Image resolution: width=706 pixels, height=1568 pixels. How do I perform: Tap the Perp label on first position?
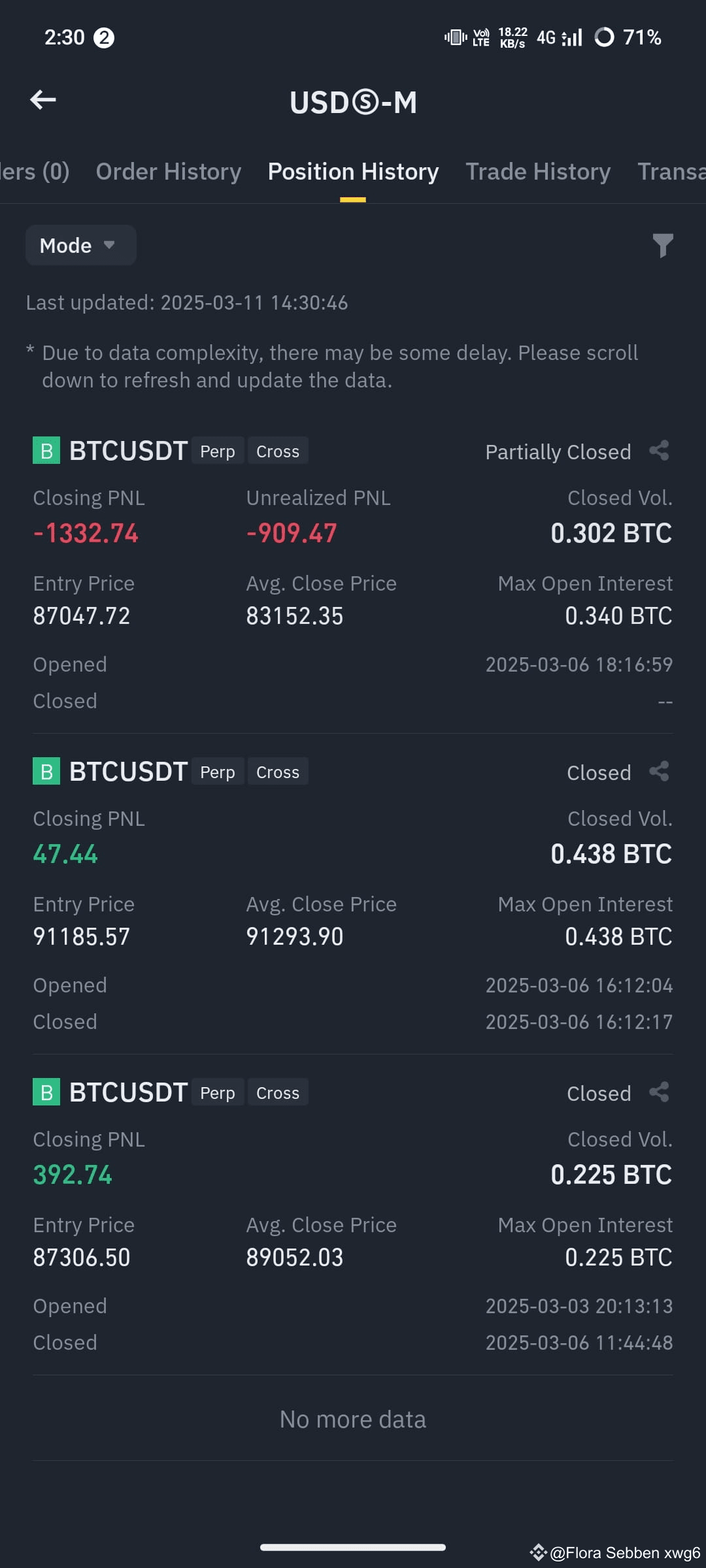217,450
